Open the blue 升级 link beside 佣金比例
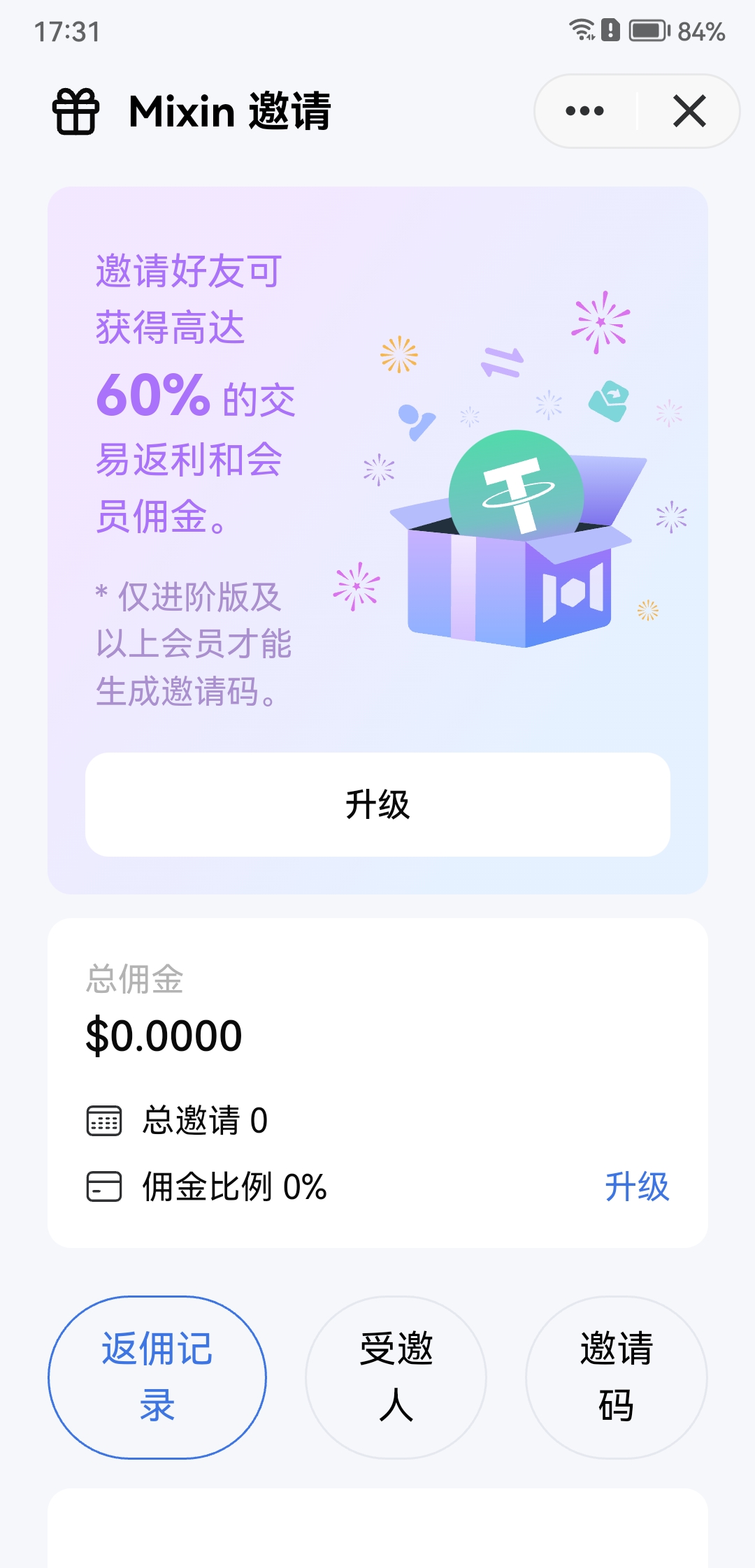Screen dimensions: 755x1568 (x=637, y=1186)
